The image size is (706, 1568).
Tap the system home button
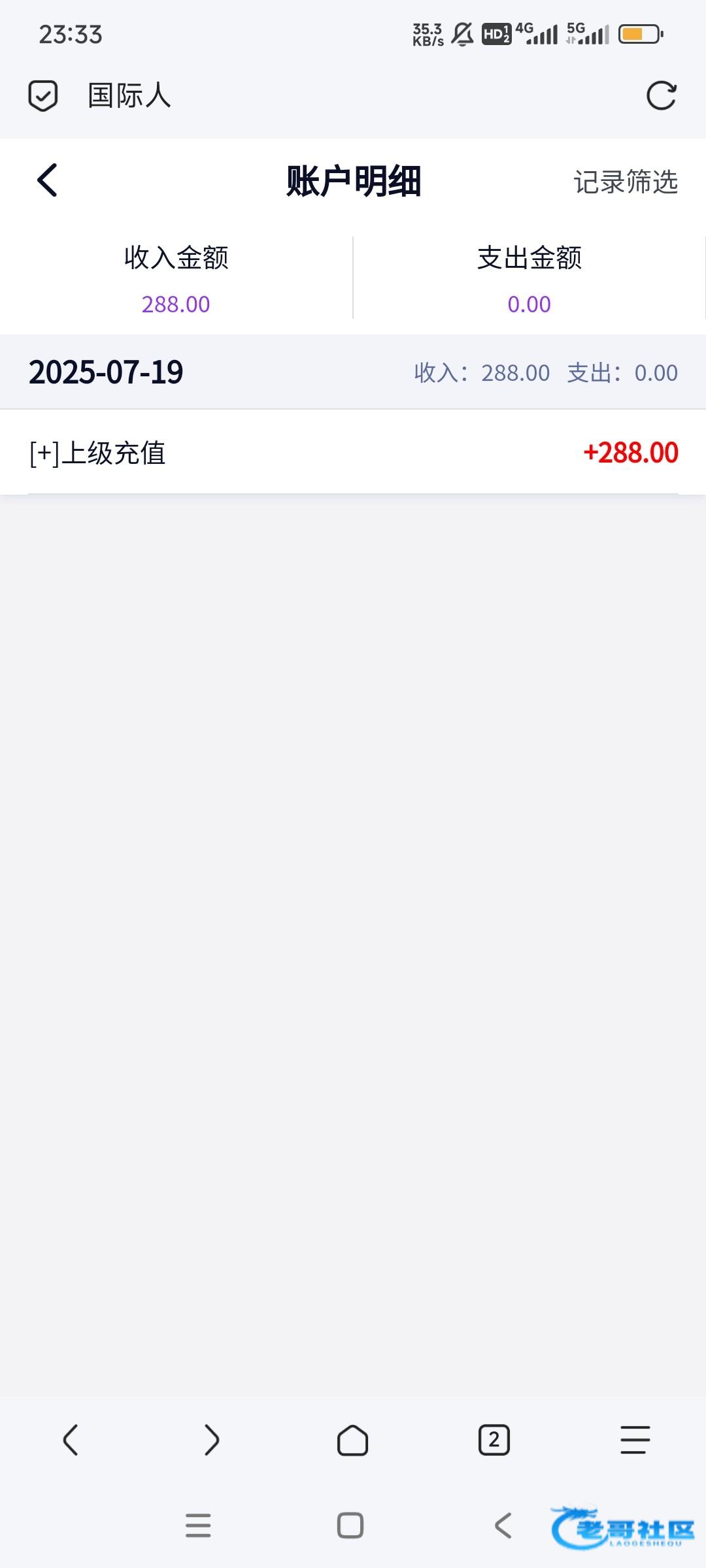(350, 1526)
